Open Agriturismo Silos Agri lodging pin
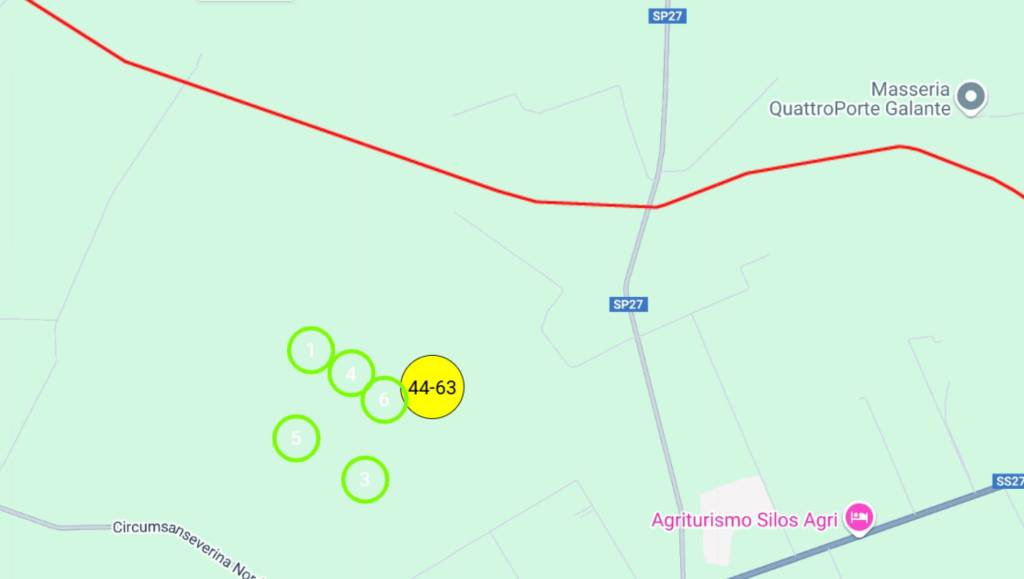Screen dimensions: 1024x579 858,518
